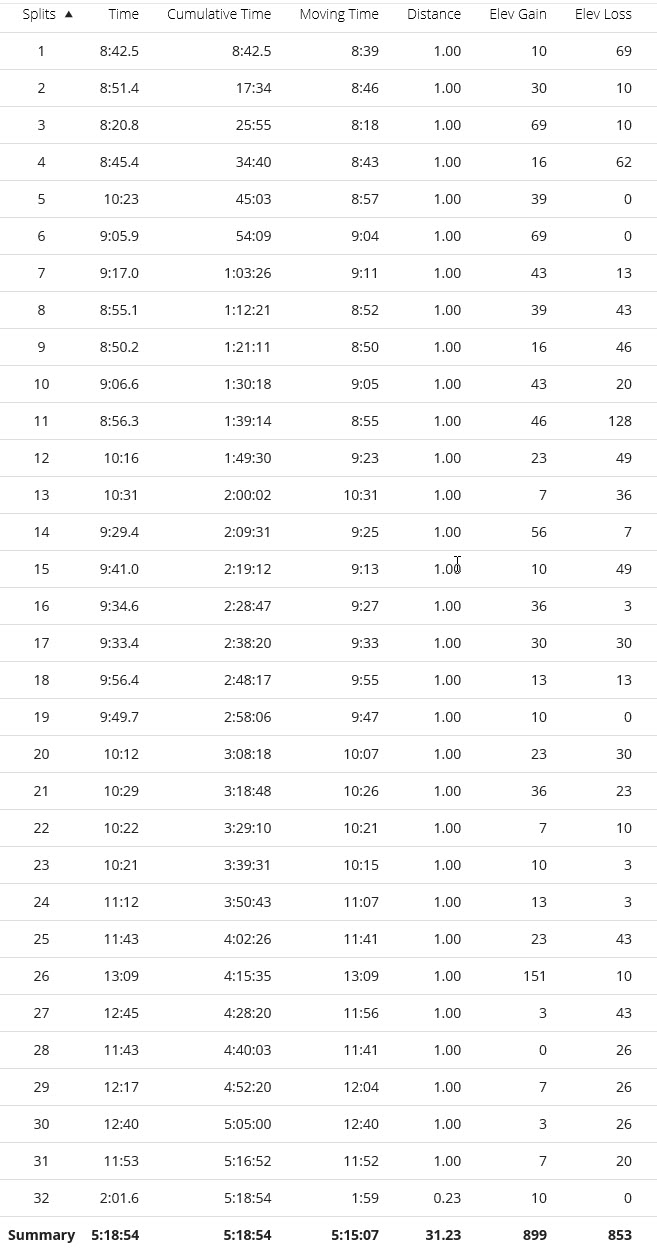This screenshot has width=657, height=1252.
Task: Sort table by the Time header
Action: click(x=123, y=14)
